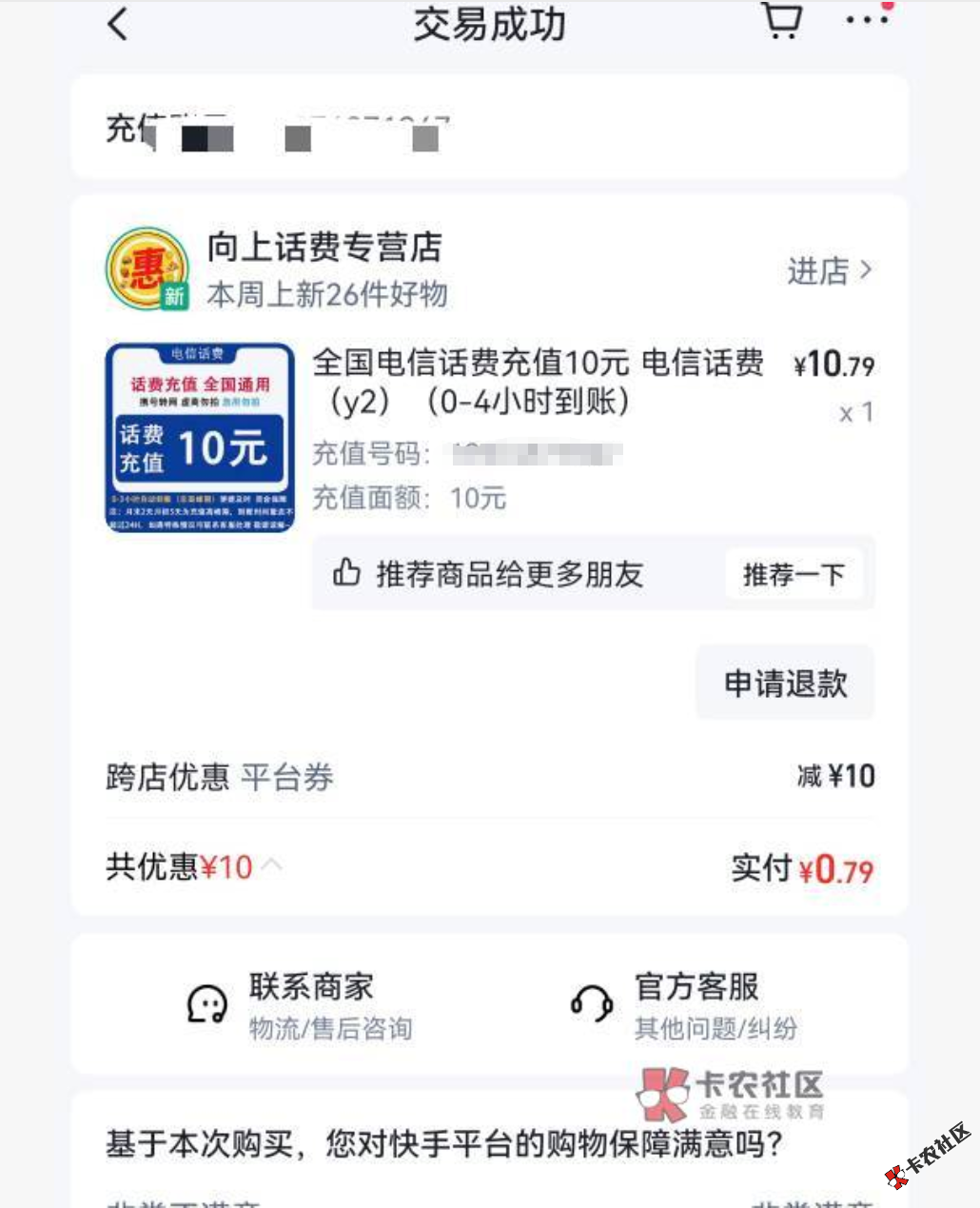Open the three-dot overflow menu

click(x=867, y=20)
